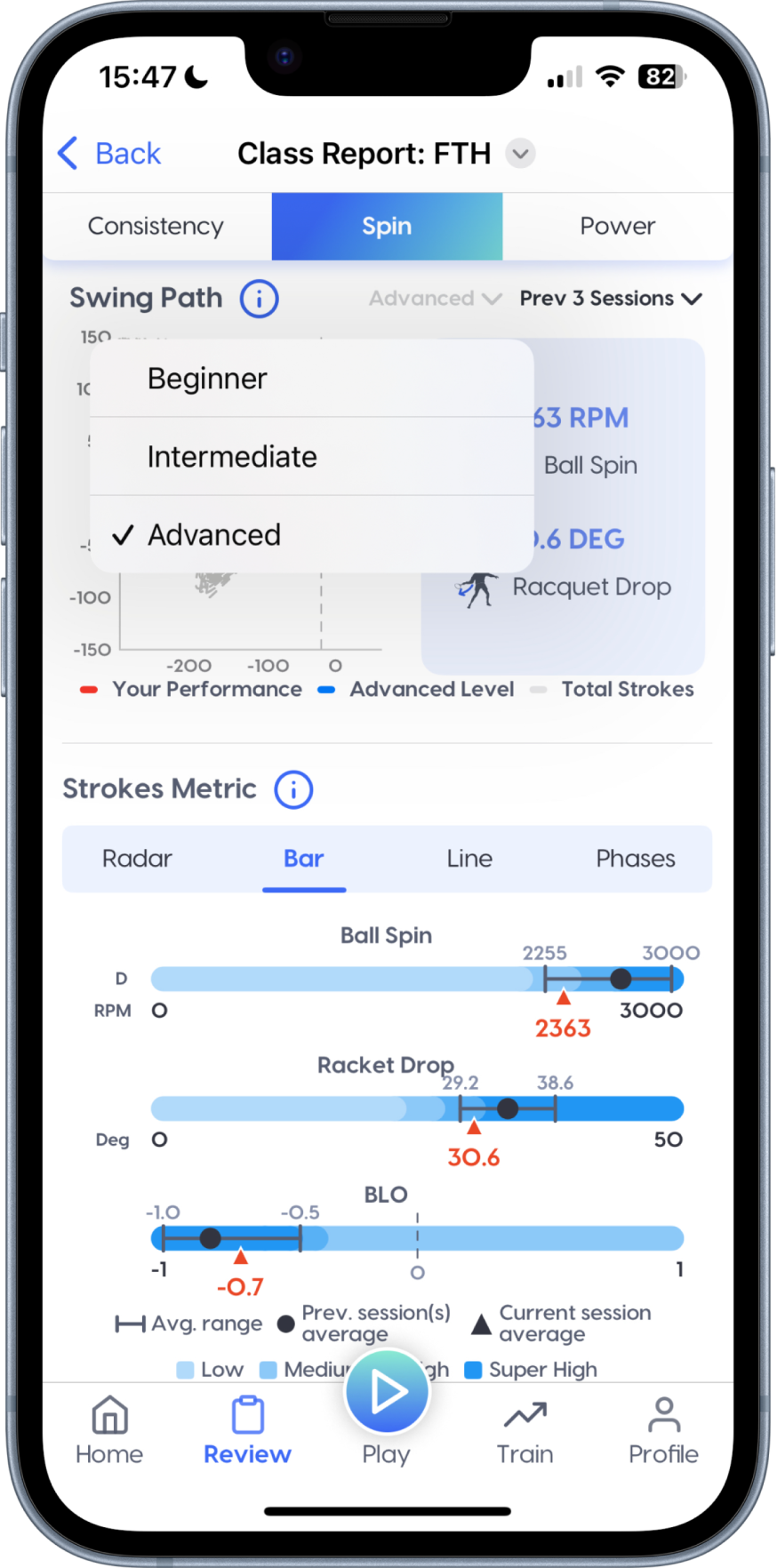Image resolution: width=777 pixels, height=1568 pixels.
Task: Choose Intermediate level option
Action: coord(232,457)
